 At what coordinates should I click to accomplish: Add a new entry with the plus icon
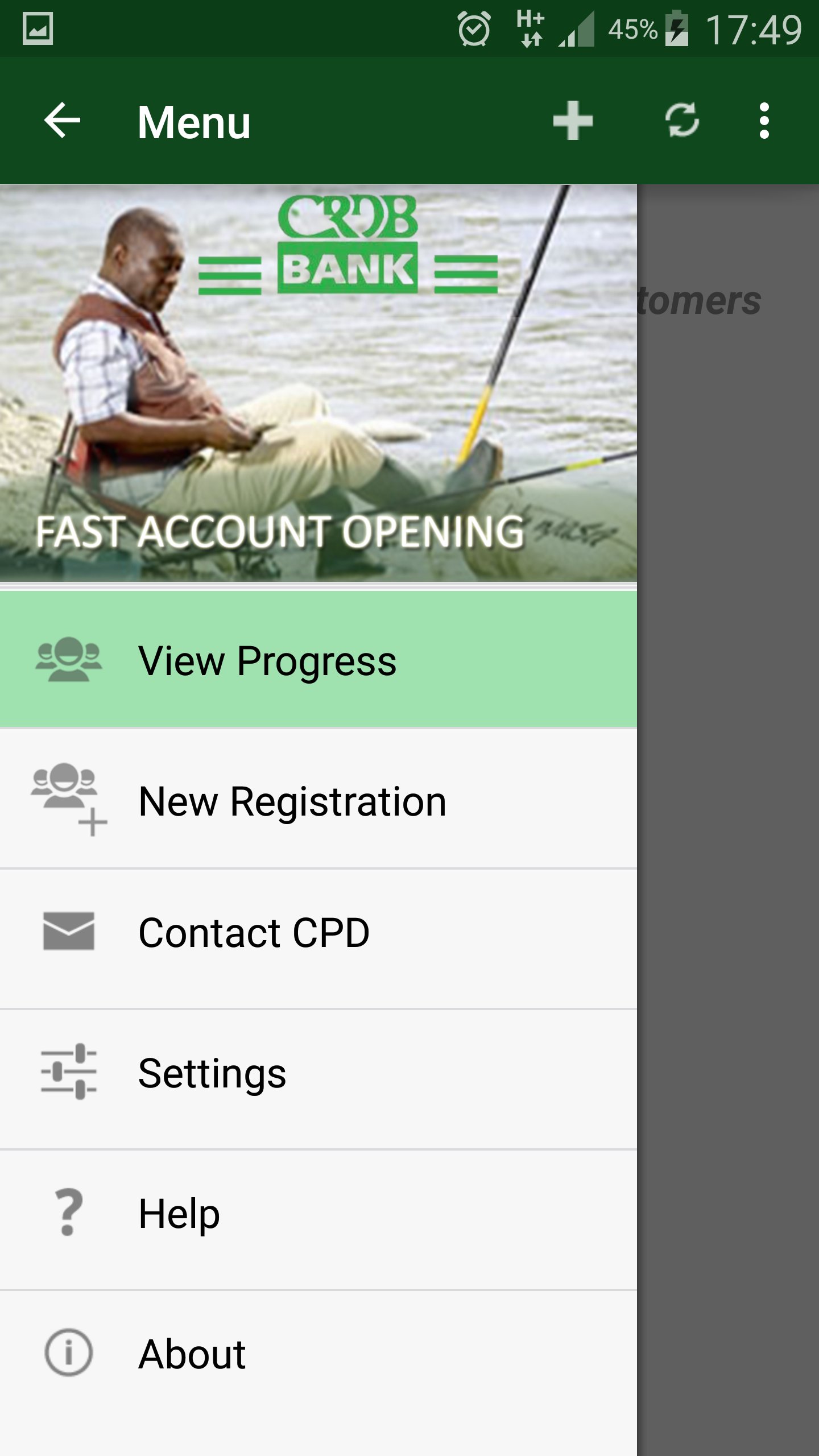coord(573,121)
